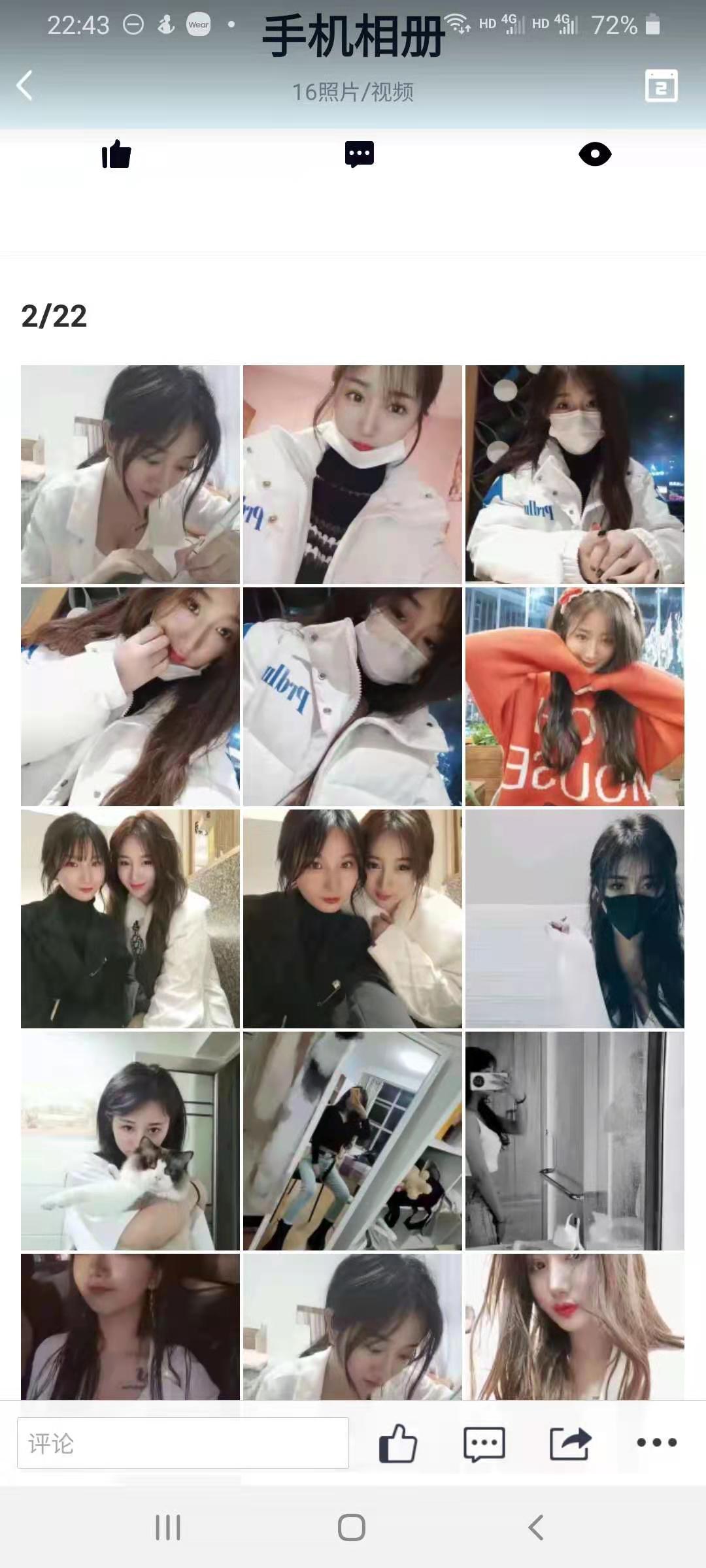Open the photo with the orange sweater

575,696
